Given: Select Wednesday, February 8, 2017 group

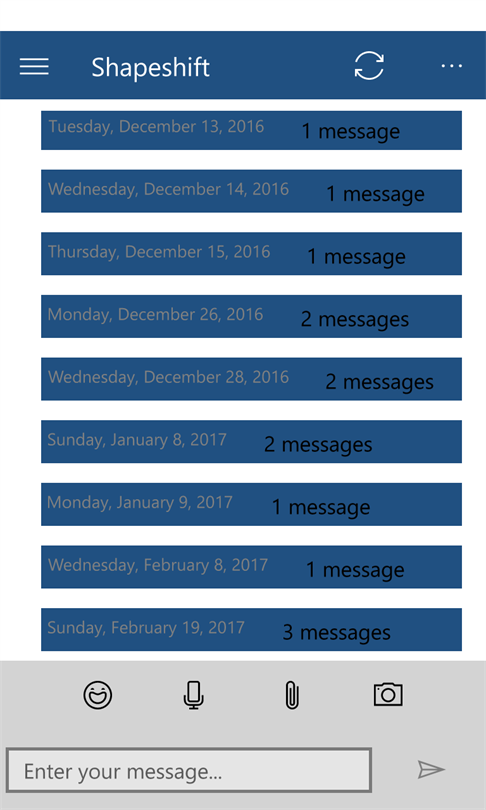Looking at the screenshot, I should (252, 567).
